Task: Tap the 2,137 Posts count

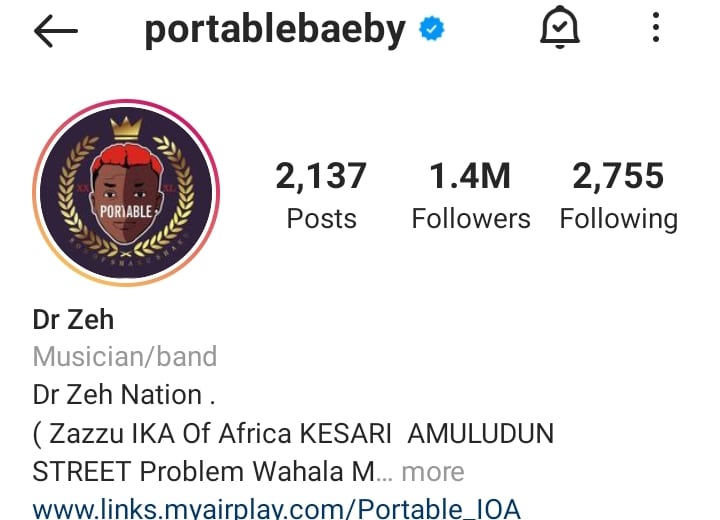Action: coord(321,196)
